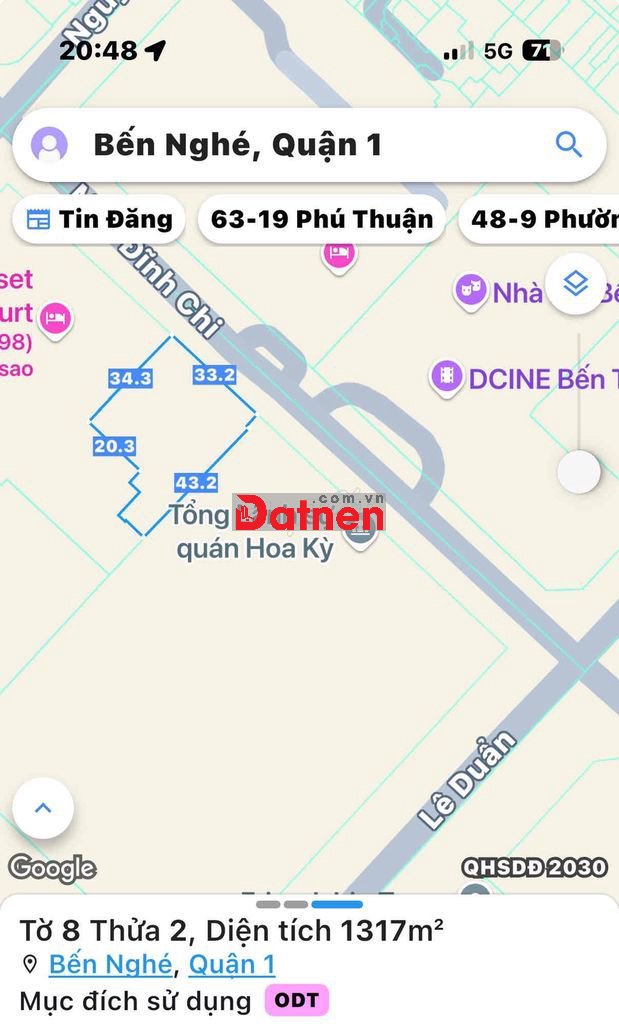This screenshot has width=619, height=1024.
Task: Open the pink hotel marker near Sunset
Action: [55, 318]
